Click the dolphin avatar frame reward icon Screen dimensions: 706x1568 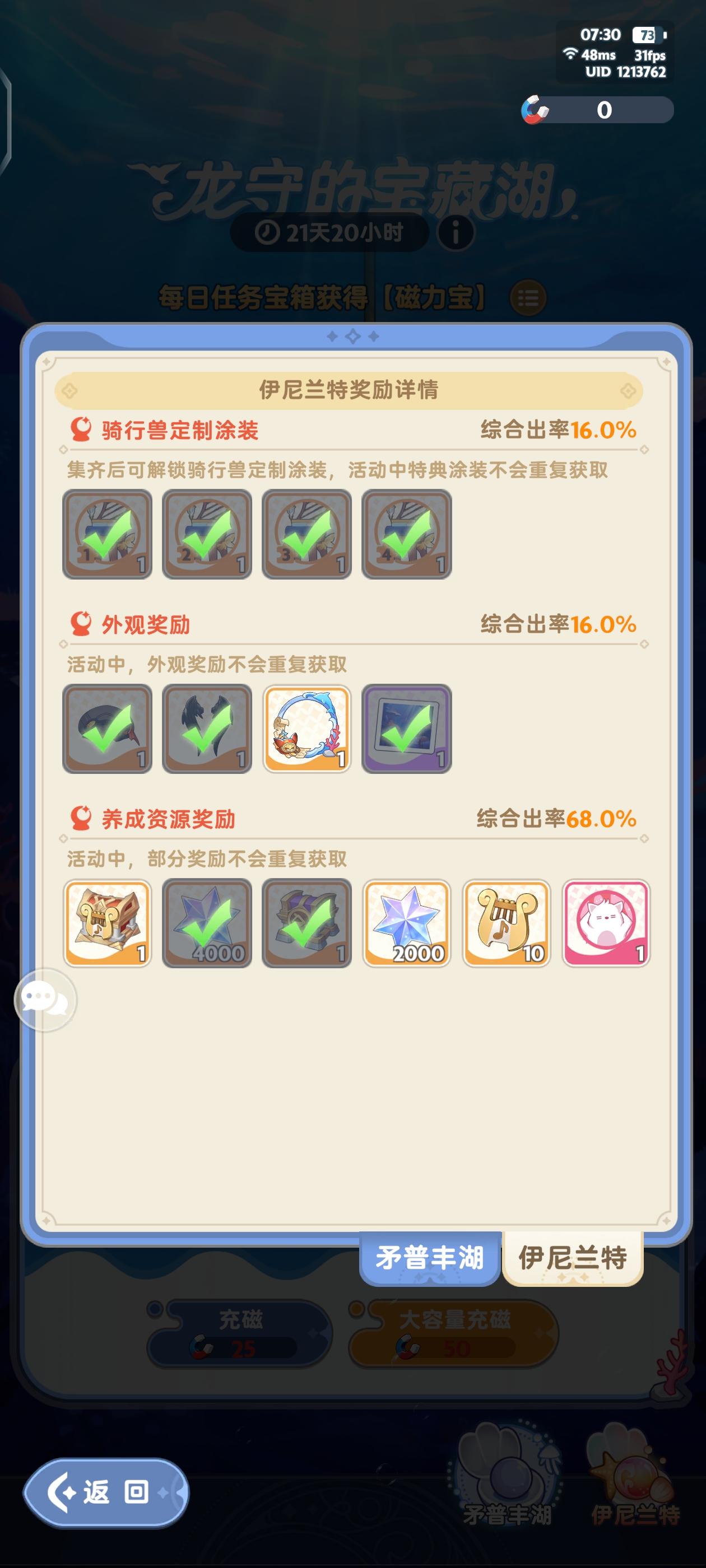click(306, 729)
